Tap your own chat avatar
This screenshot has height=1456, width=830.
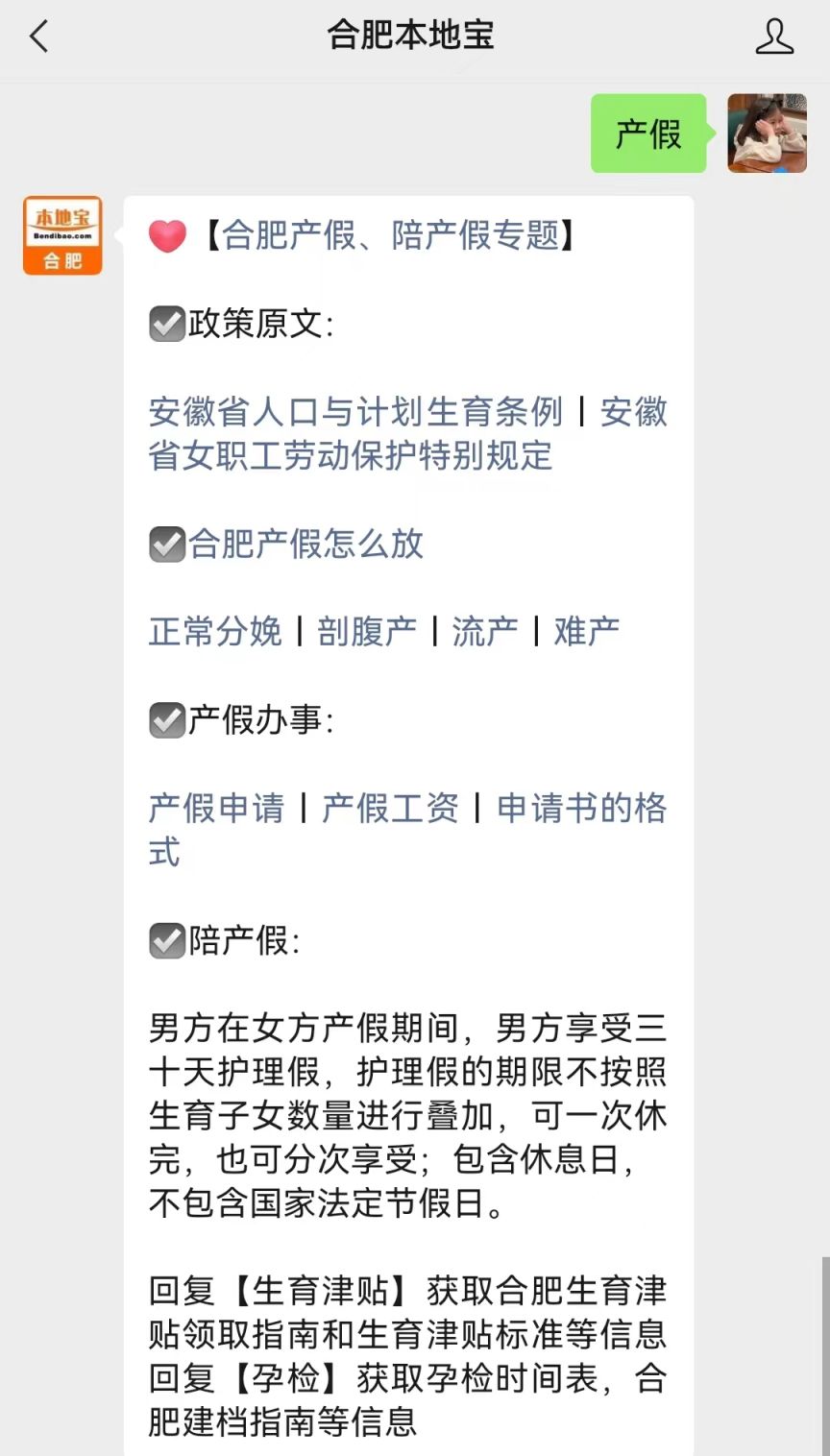pos(766,133)
